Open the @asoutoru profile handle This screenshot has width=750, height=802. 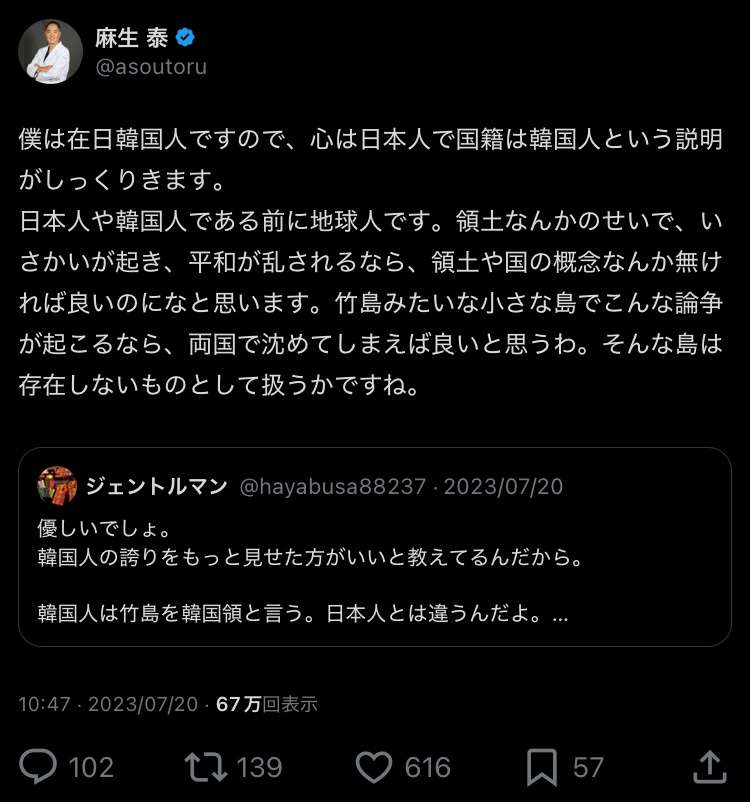[151, 68]
